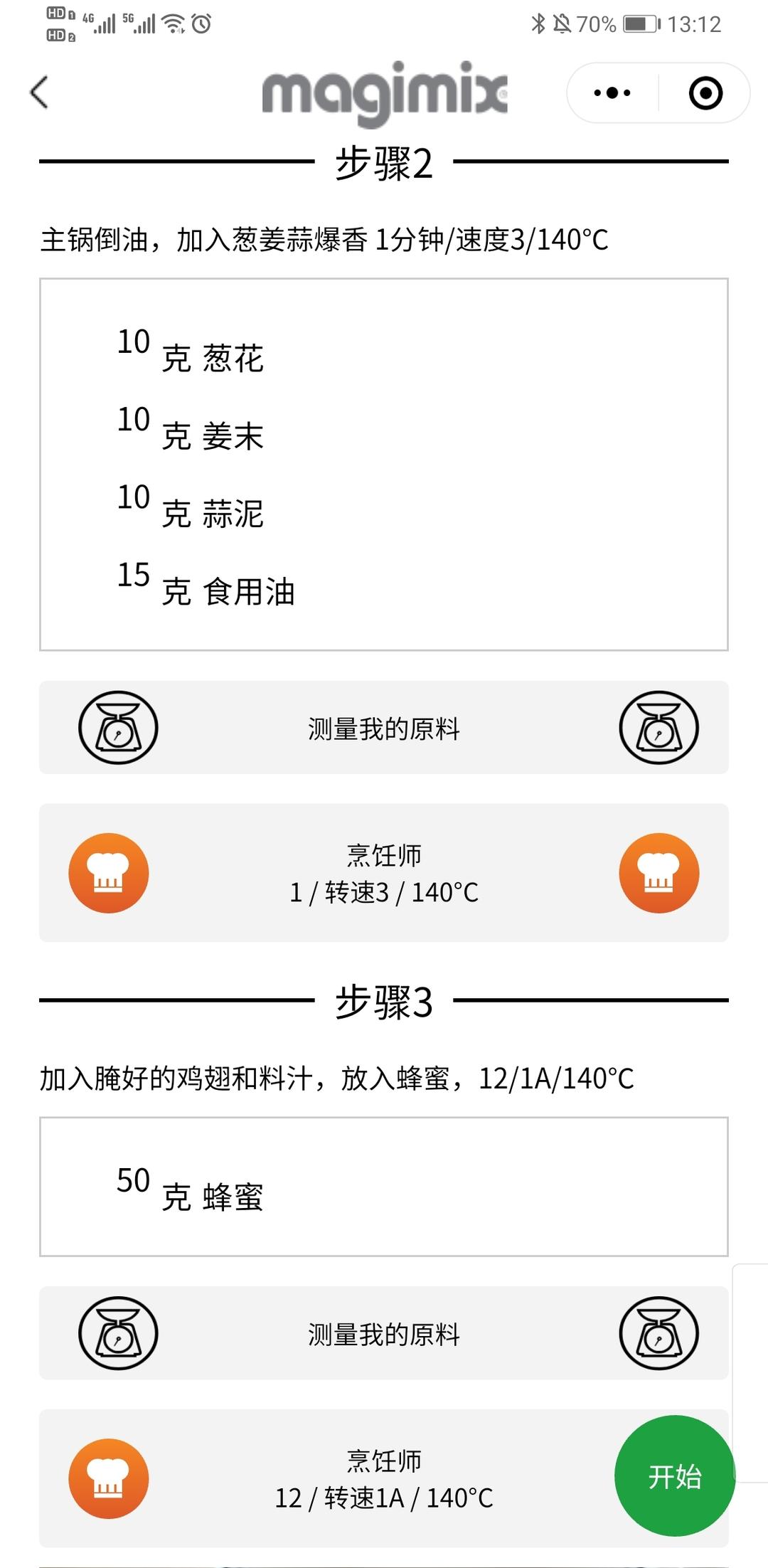The height and width of the screenshot is (1568, 768).
Task: Tap the orange chef hat icon in step 2
Action: (x=108, y=873)
